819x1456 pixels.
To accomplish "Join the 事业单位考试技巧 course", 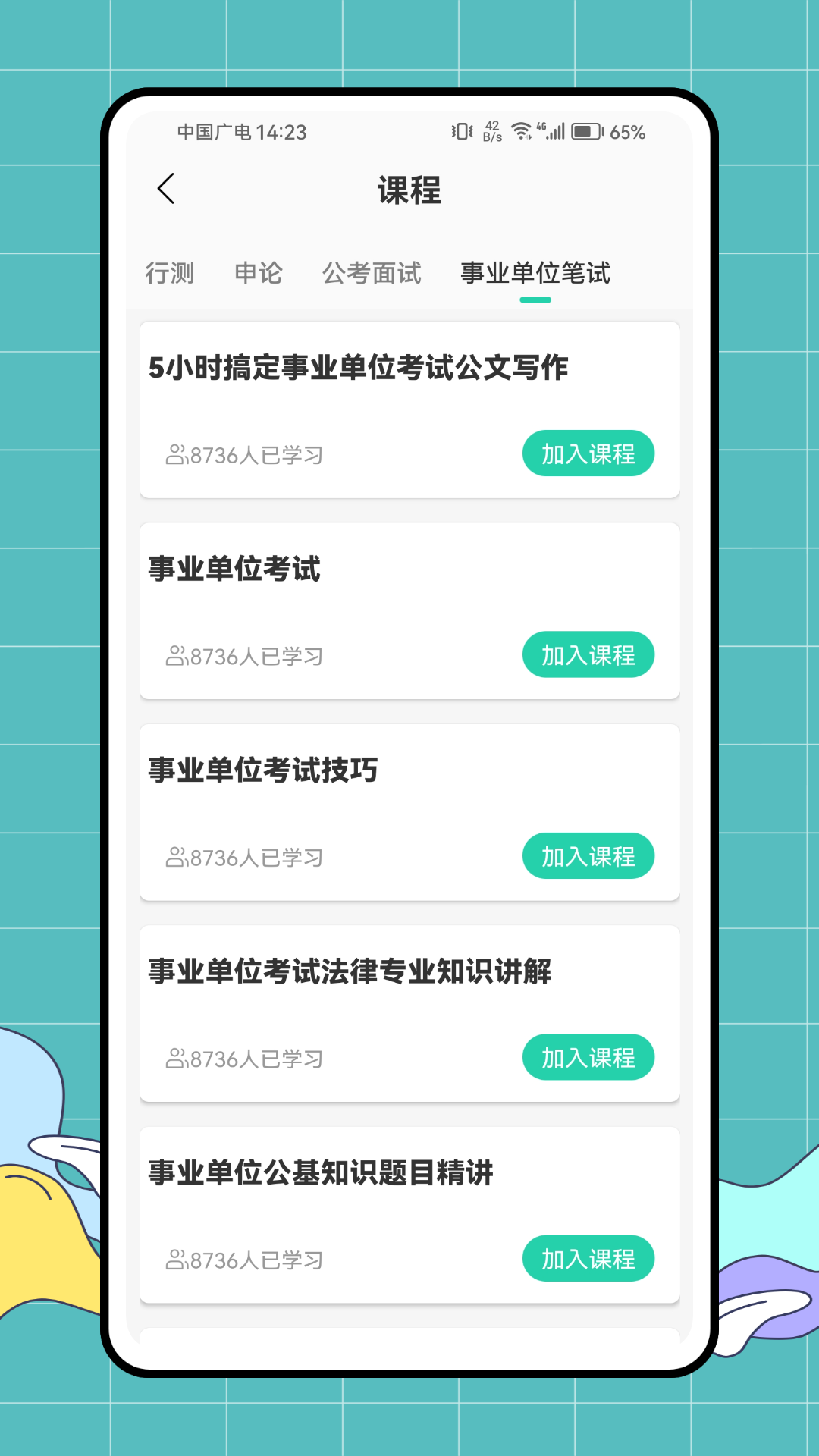I will pyautogui.click(x=588, y=856).
